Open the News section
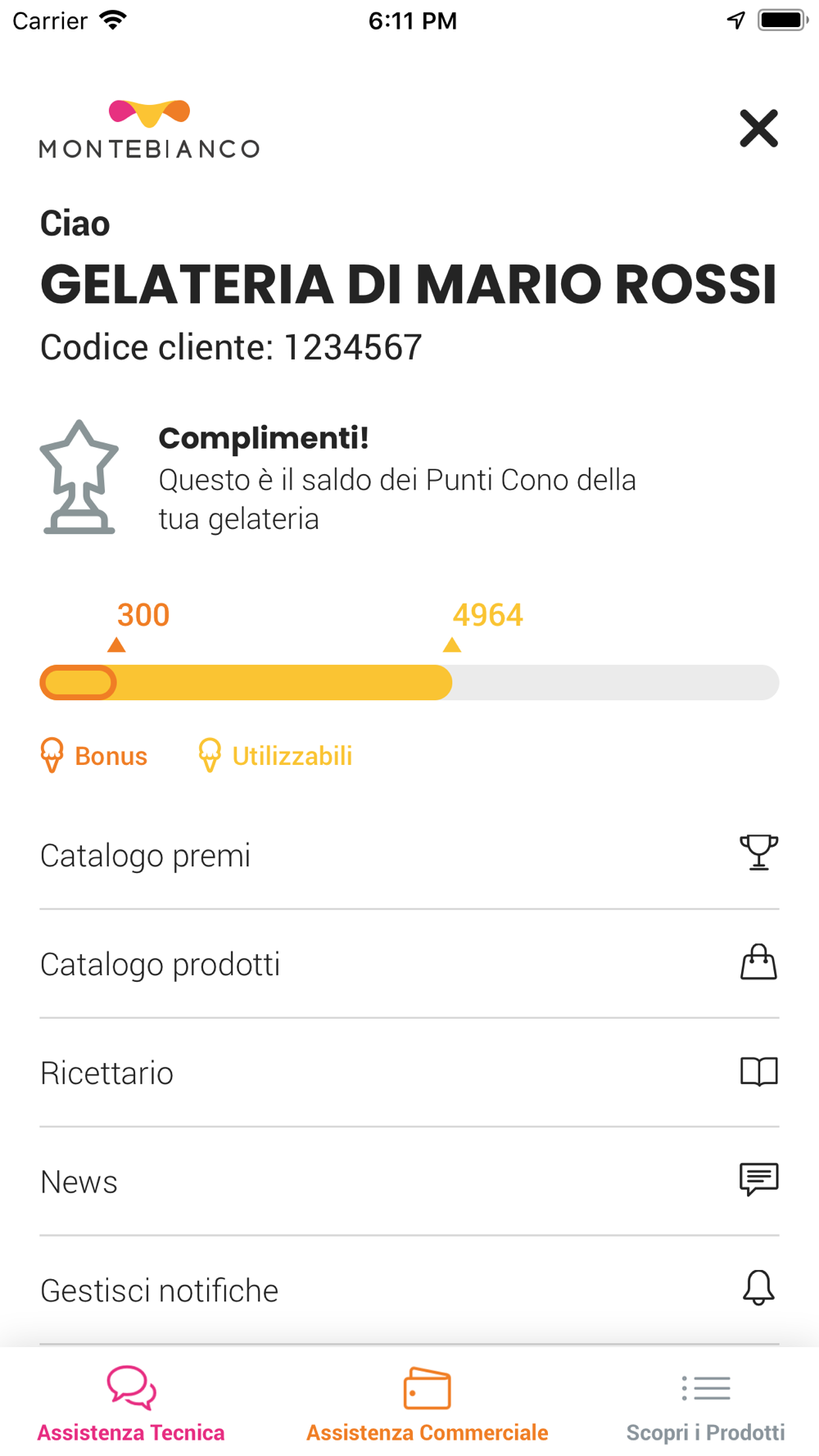The image size is (819, 1456). [x=409, y=1182]
